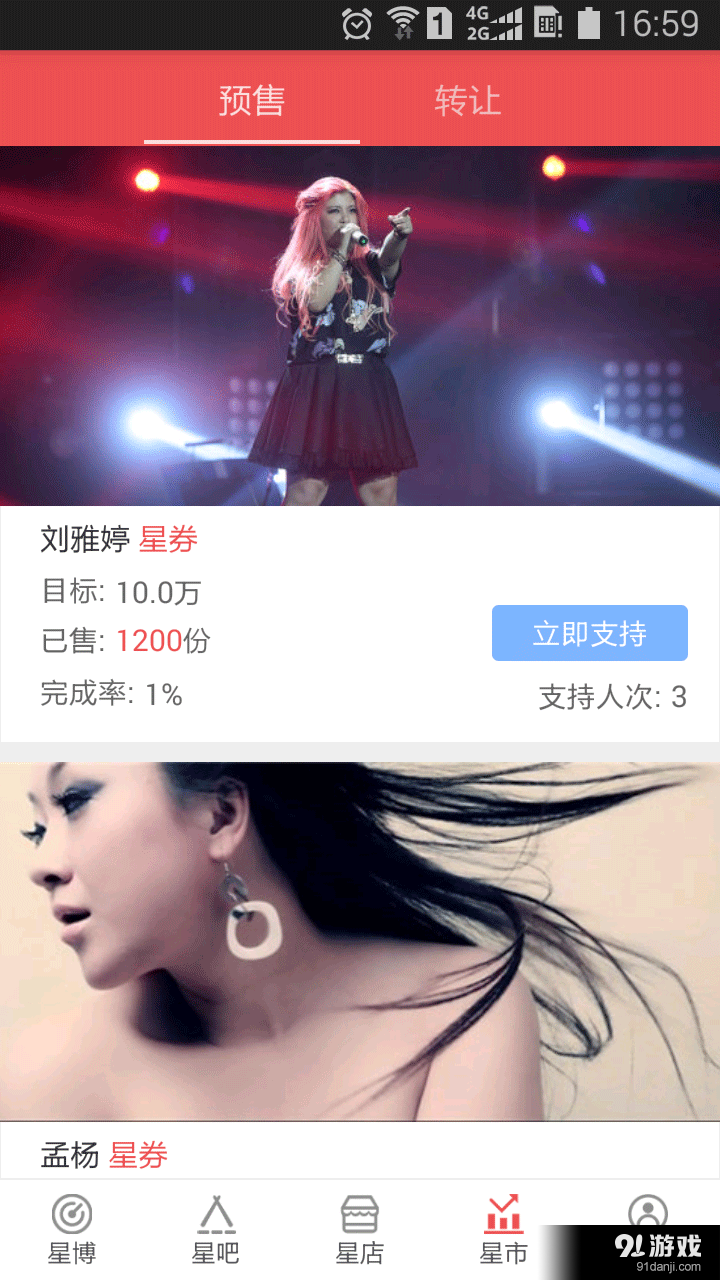Open the 星博 section icon
The width and height of the screenshot is (720, 1280).
pos(71,1215)
